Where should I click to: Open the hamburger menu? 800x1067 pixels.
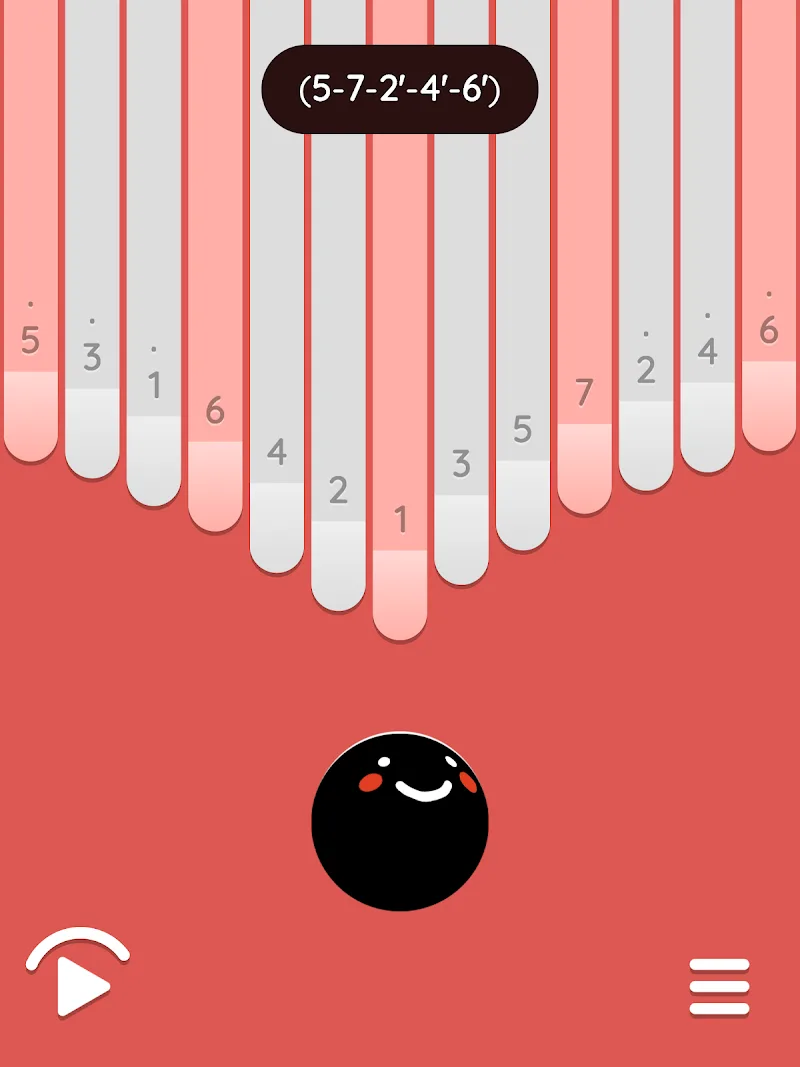point(719,985)
